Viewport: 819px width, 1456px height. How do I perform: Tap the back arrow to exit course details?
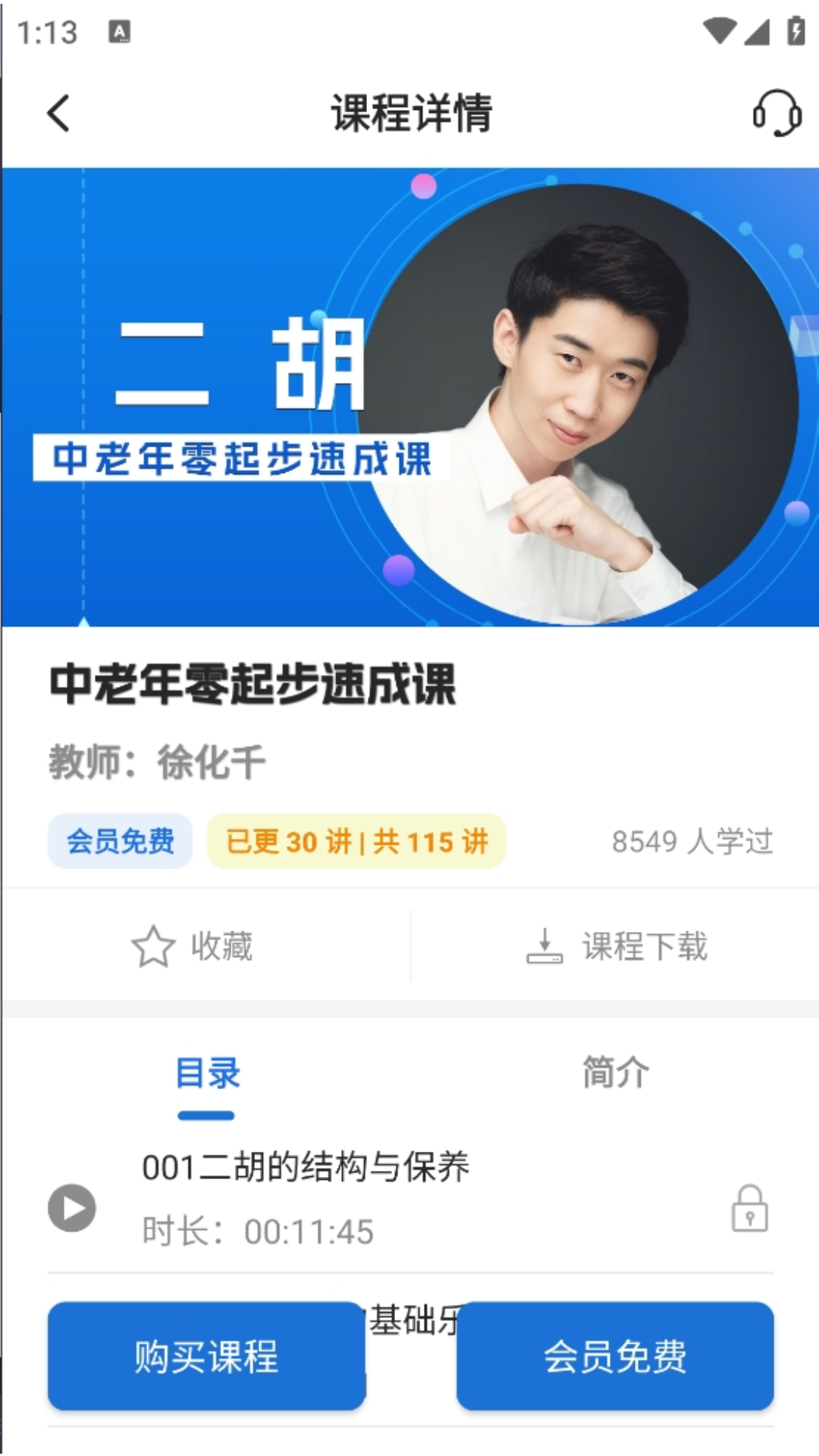(57, 114)
